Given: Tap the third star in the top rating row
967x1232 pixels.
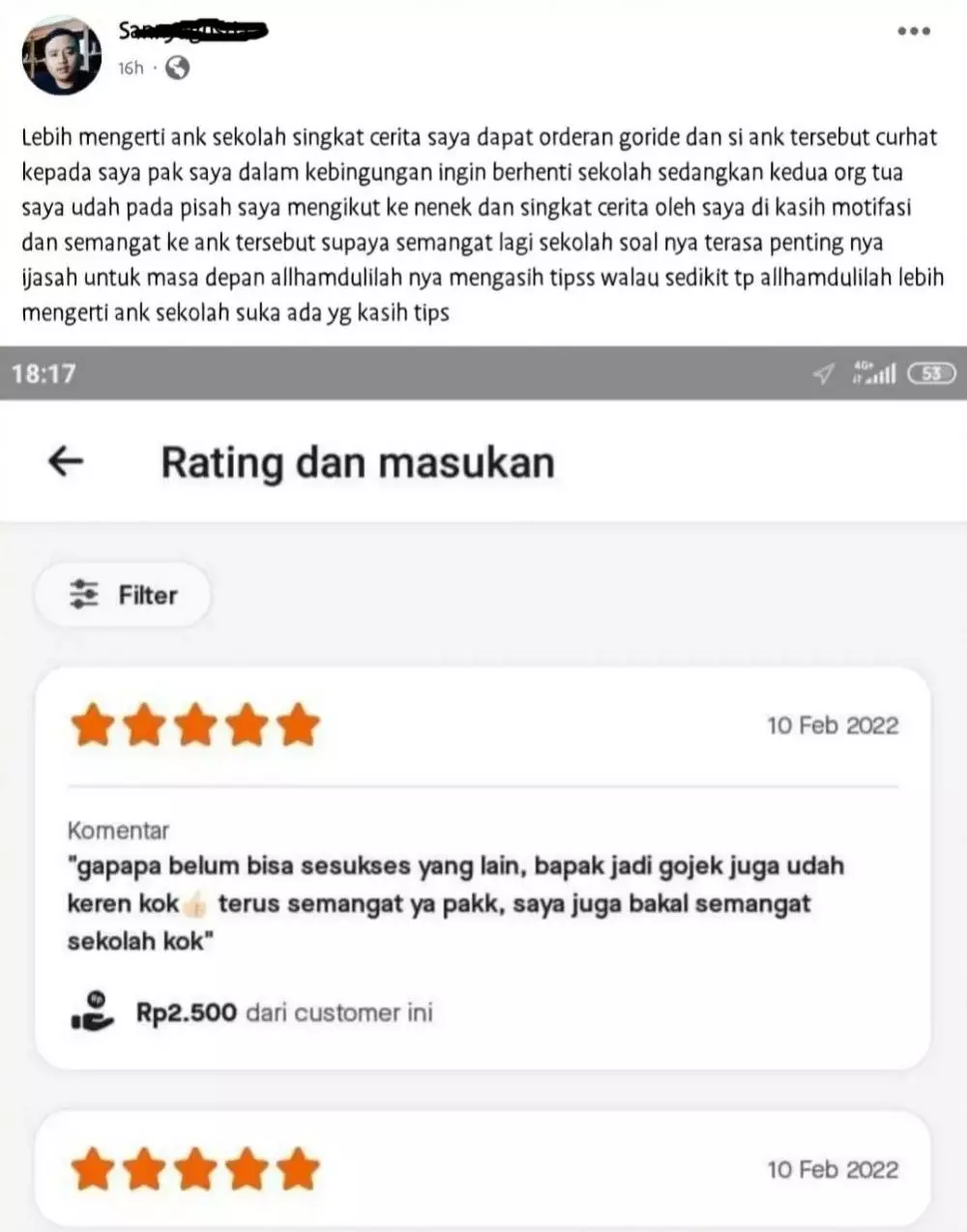Looking at the screenshot, I should [x=195, y=725].
